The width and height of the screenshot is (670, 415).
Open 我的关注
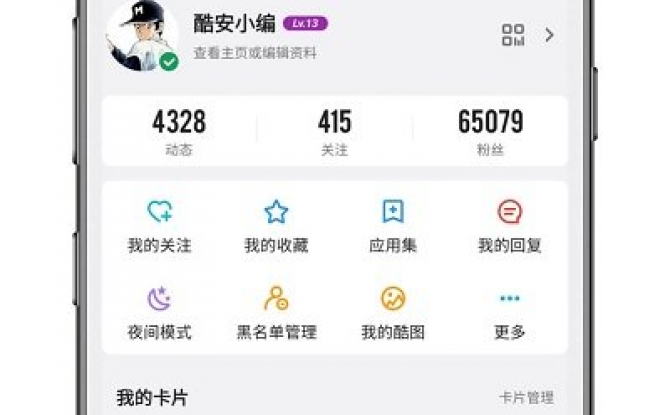click(159, 225)
